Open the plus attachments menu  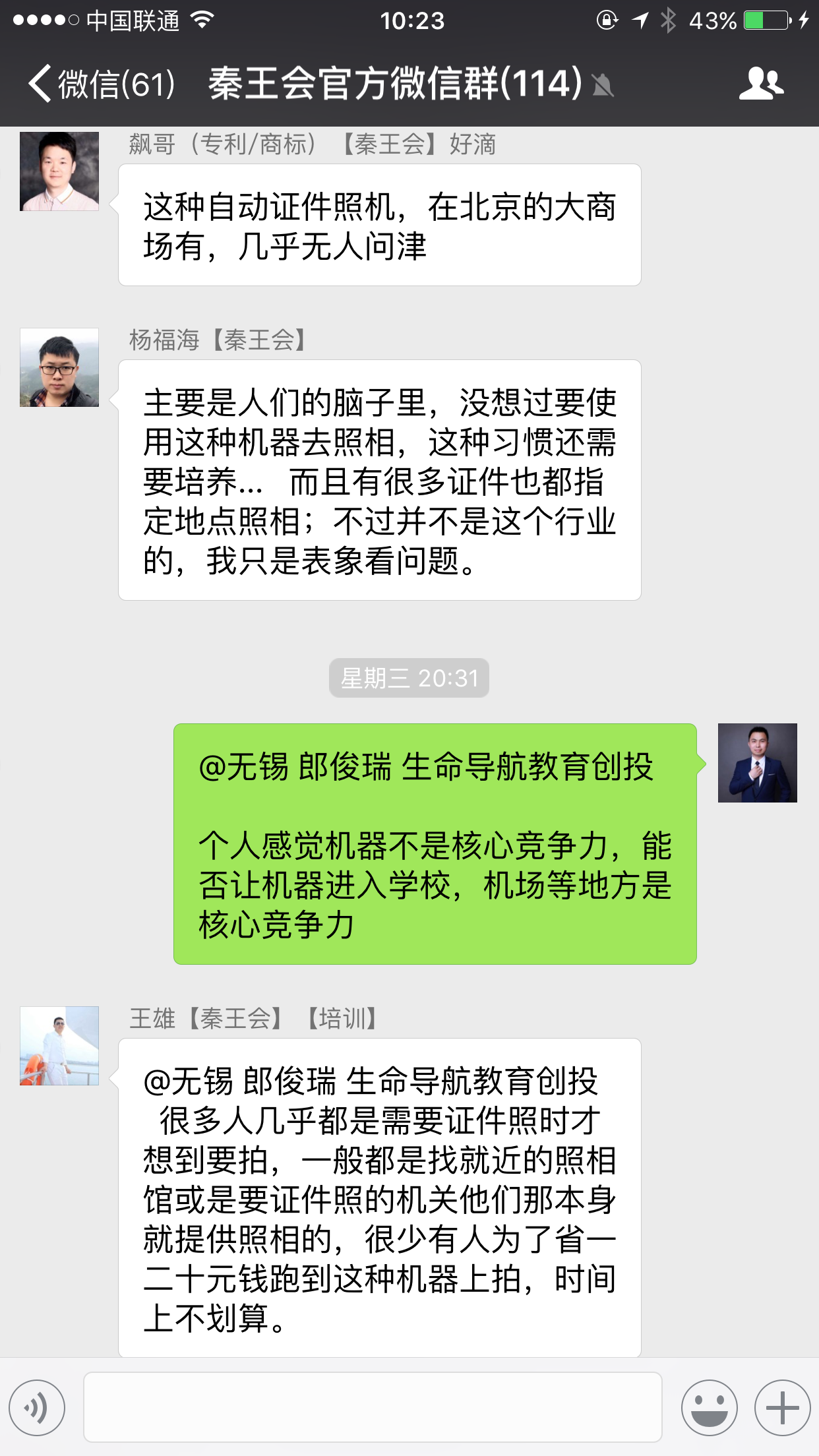click(x=782, y=1408)
